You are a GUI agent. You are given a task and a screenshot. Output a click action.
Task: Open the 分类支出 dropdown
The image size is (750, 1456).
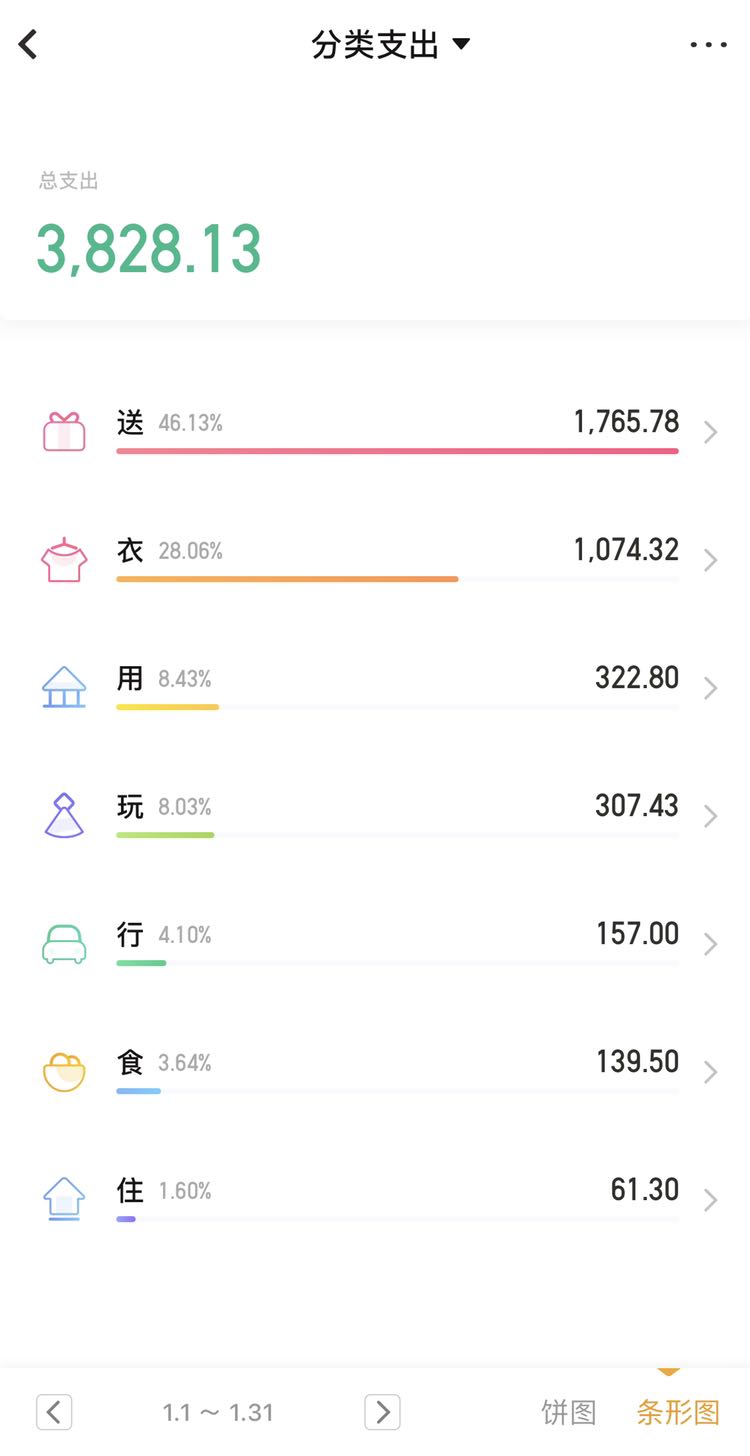tap(391, 45)
